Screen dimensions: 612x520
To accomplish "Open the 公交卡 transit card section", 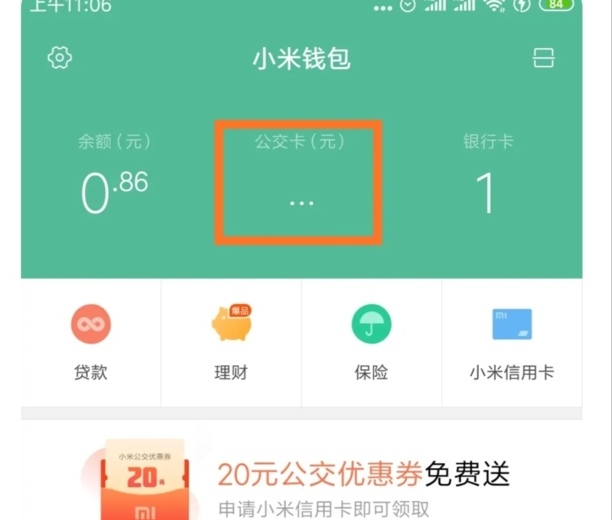I will [300, 180].
